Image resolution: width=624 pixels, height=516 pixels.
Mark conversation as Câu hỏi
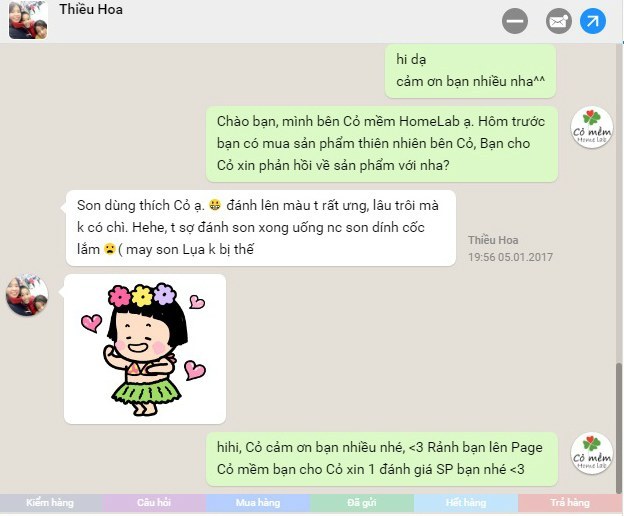point(155,503)
